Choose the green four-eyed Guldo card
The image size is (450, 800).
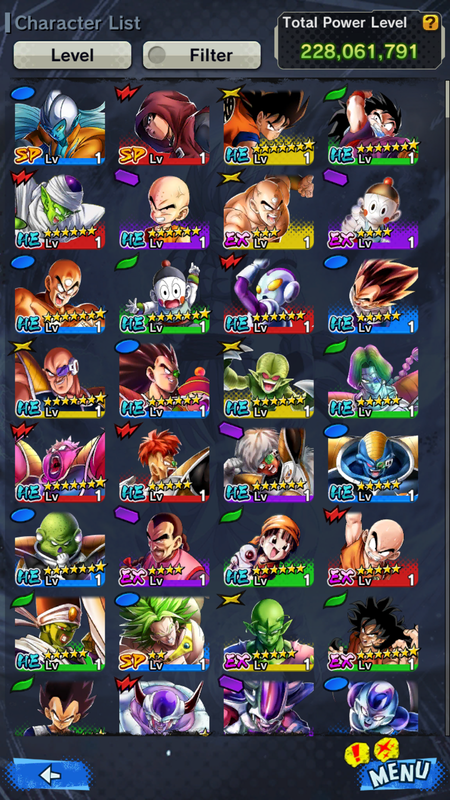(x=60, y=549)
